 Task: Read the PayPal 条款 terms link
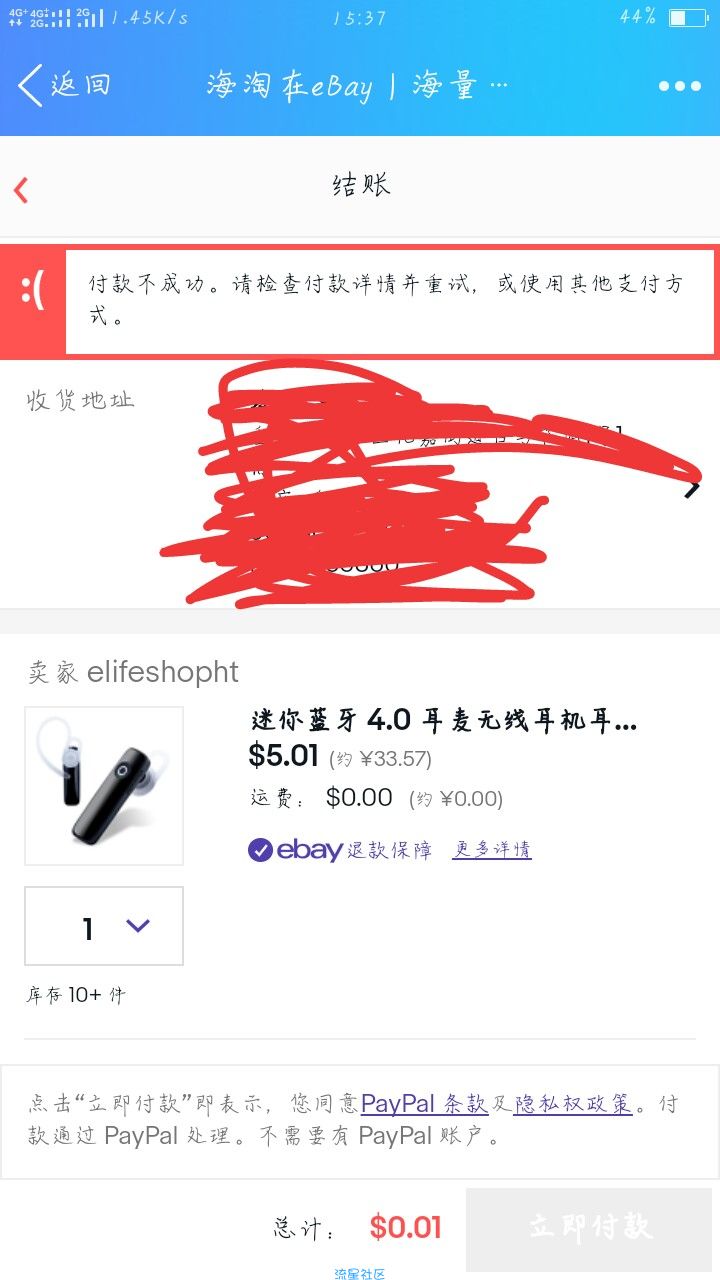pos(424,1104)
